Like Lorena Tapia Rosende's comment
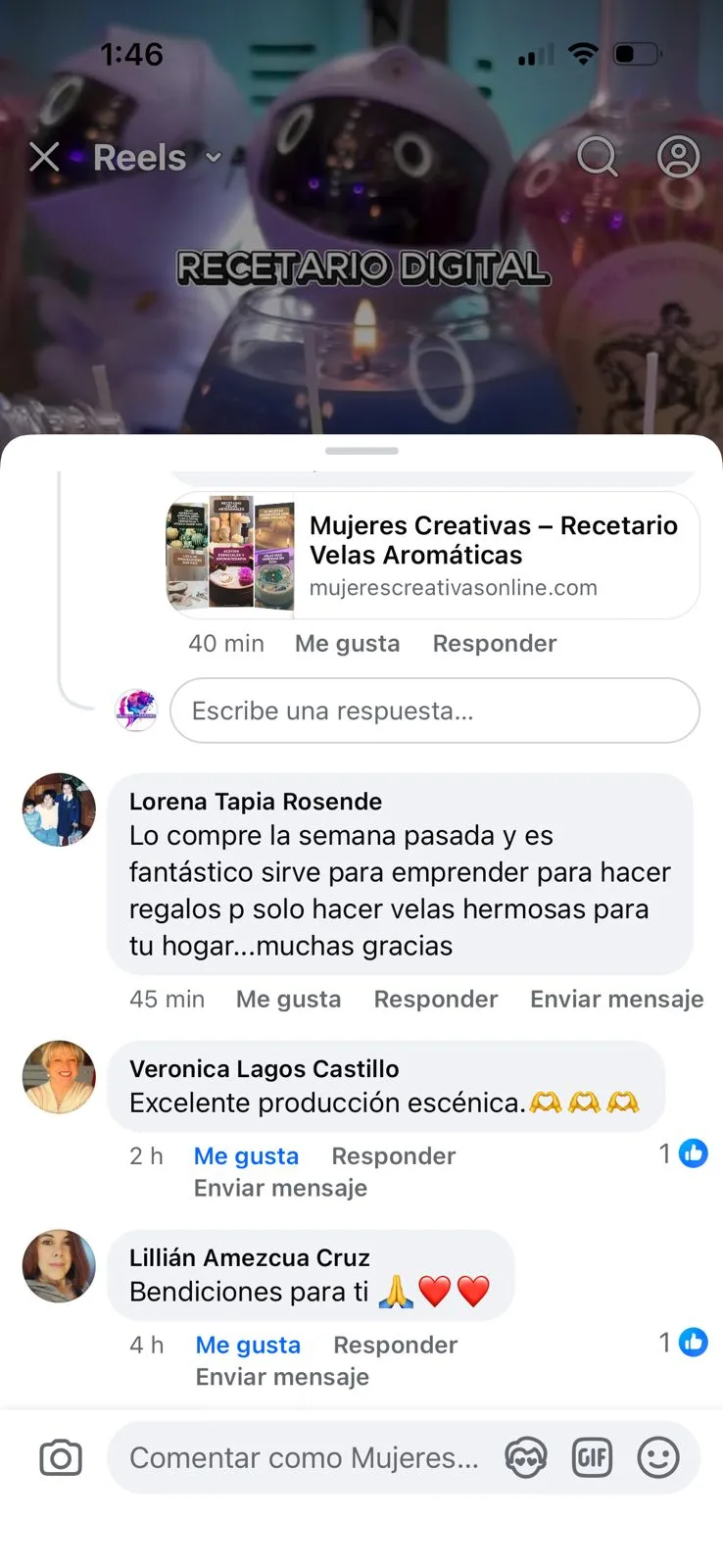 pos(288,1000)
